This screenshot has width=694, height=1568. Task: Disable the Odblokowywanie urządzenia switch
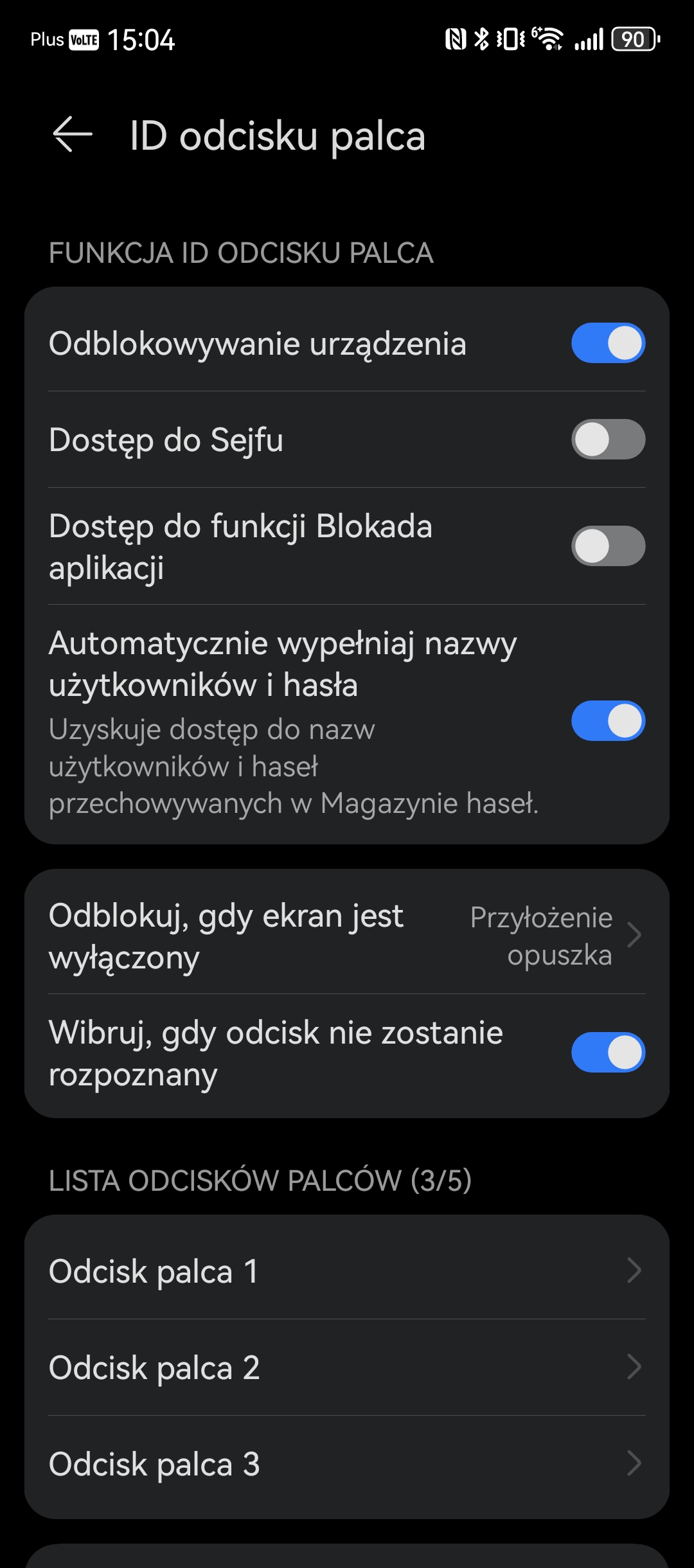click(x=608, y=343)
